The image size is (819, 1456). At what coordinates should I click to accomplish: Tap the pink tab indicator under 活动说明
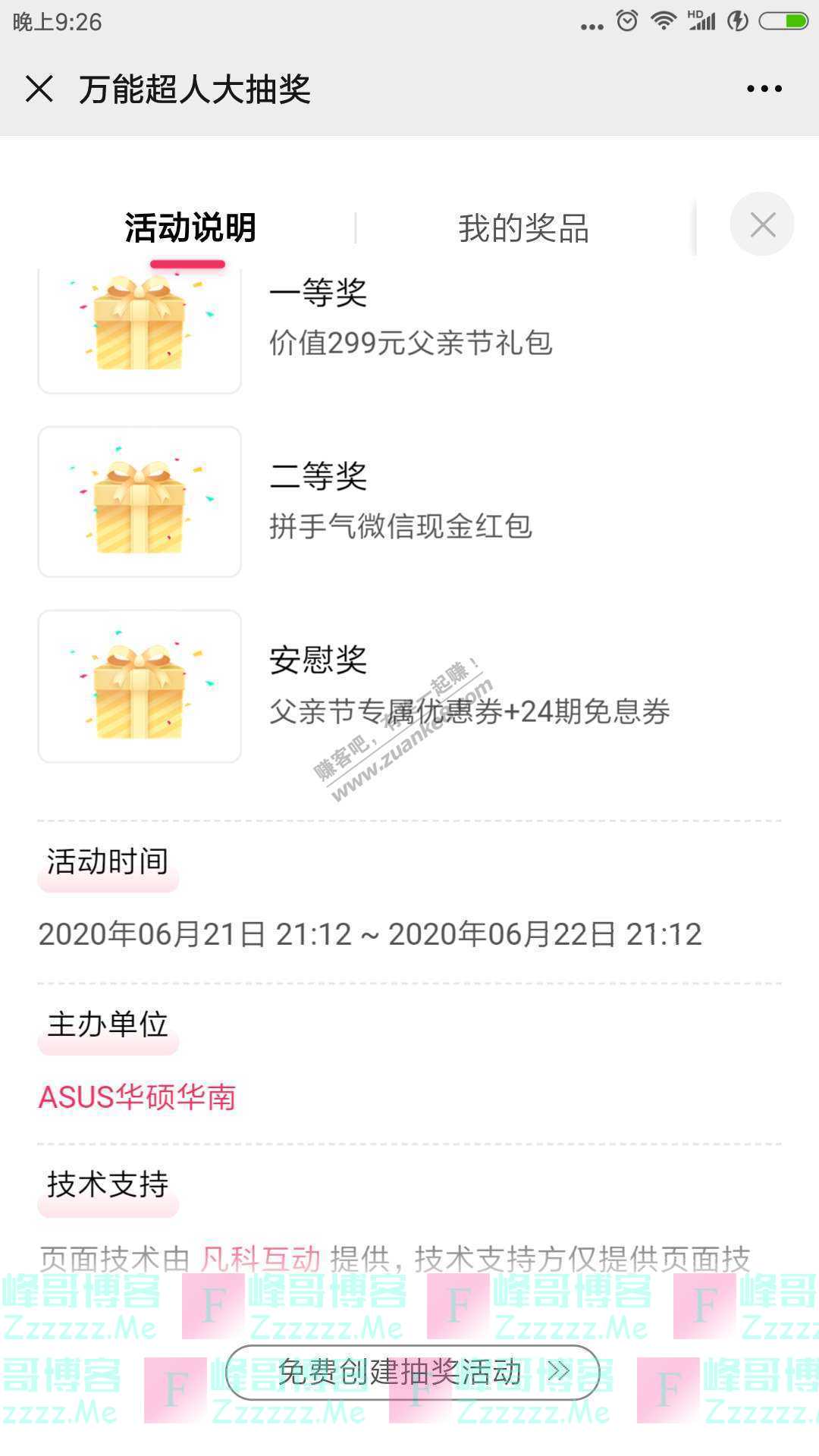coord(189,263)
